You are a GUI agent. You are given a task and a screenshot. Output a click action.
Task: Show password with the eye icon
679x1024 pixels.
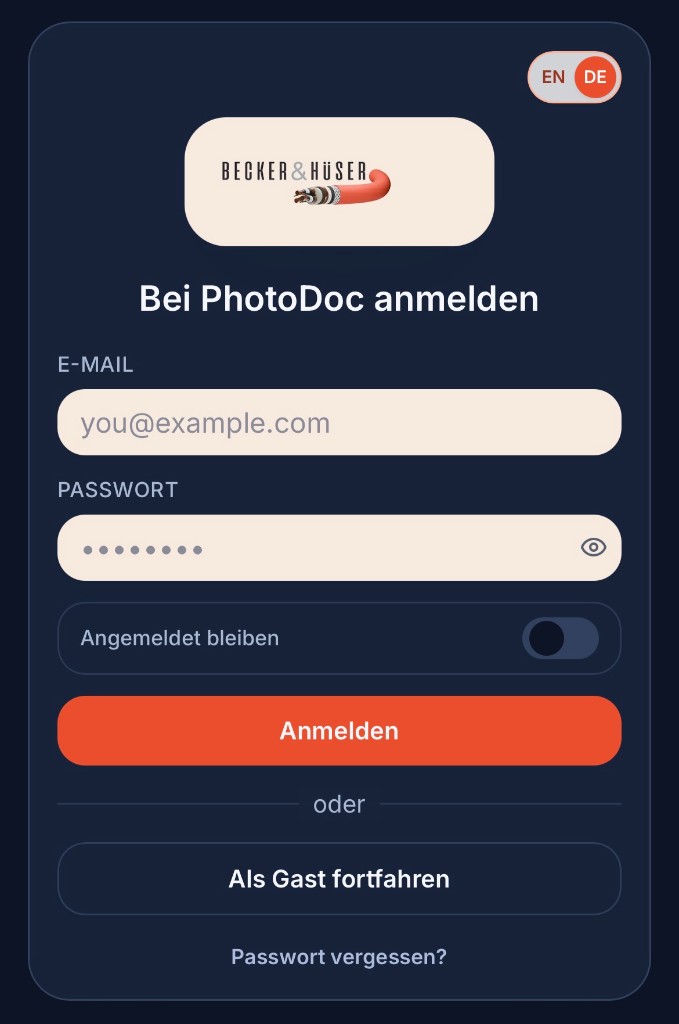[x=593, y=547]
